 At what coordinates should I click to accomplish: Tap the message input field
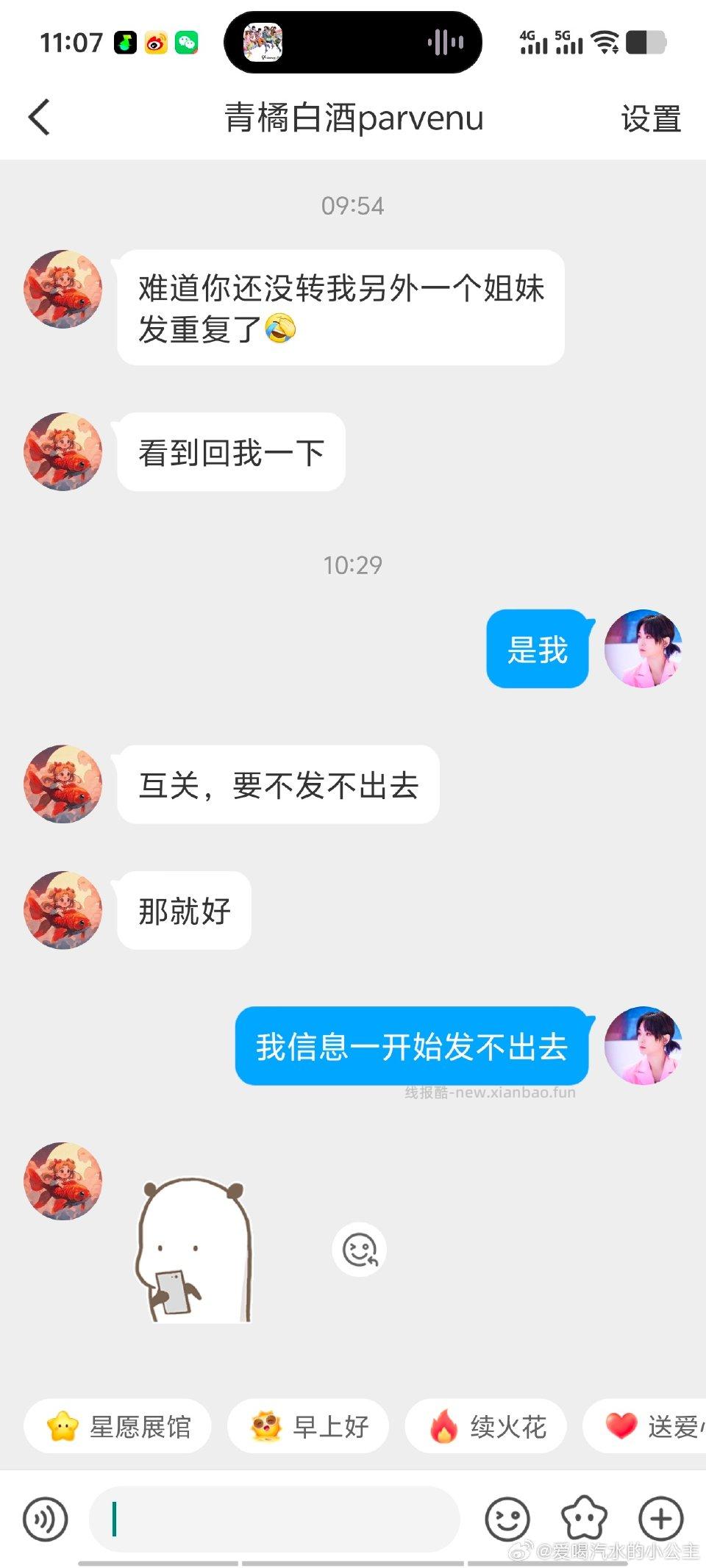point(276,1519)
